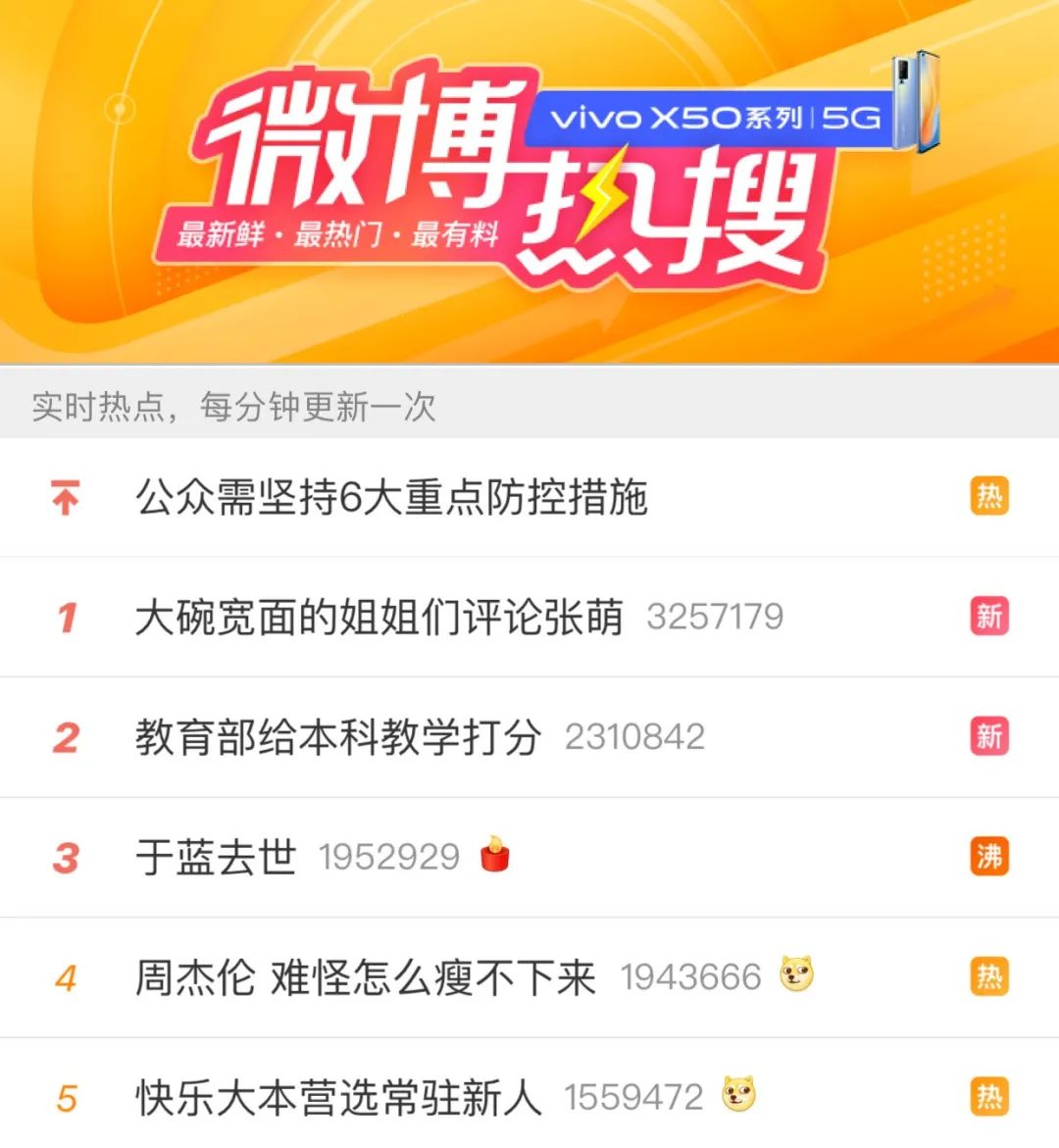The image size is (1059, 1148).
Task: Open the pinned topic 公众需坚持6大重点防控措施
Action: tap(391, 497)
